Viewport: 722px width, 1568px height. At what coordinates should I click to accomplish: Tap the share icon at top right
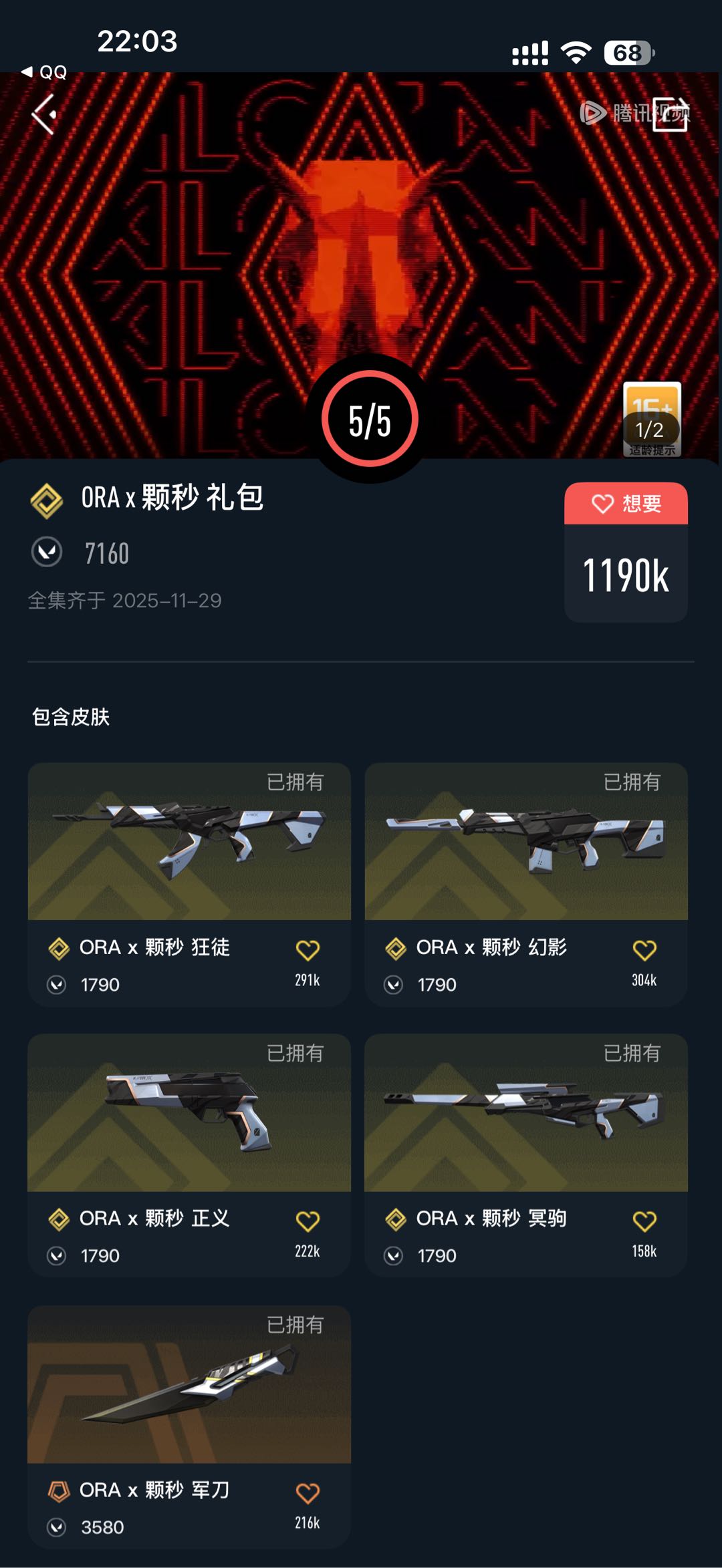[670, 114]
